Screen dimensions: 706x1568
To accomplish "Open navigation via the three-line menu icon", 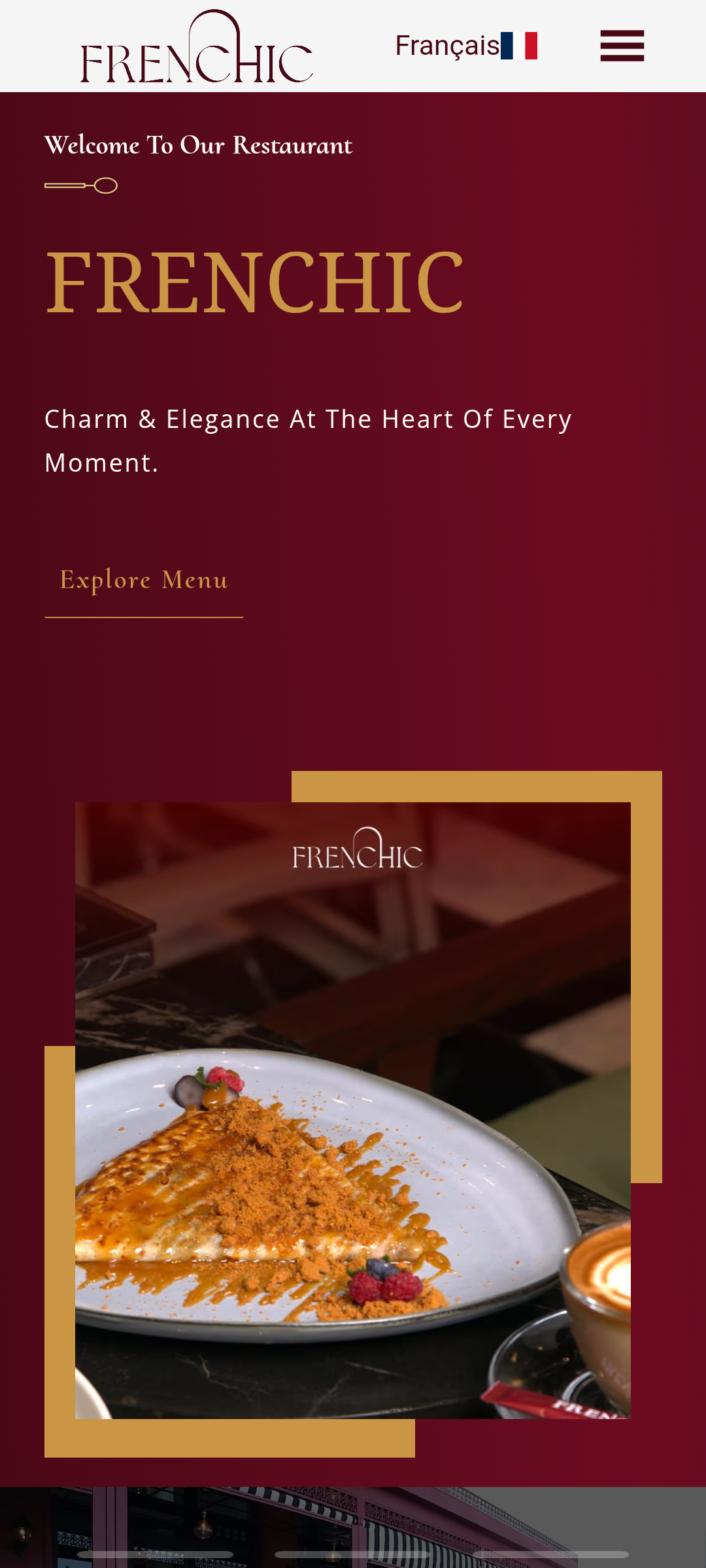I will pos(622,47).
